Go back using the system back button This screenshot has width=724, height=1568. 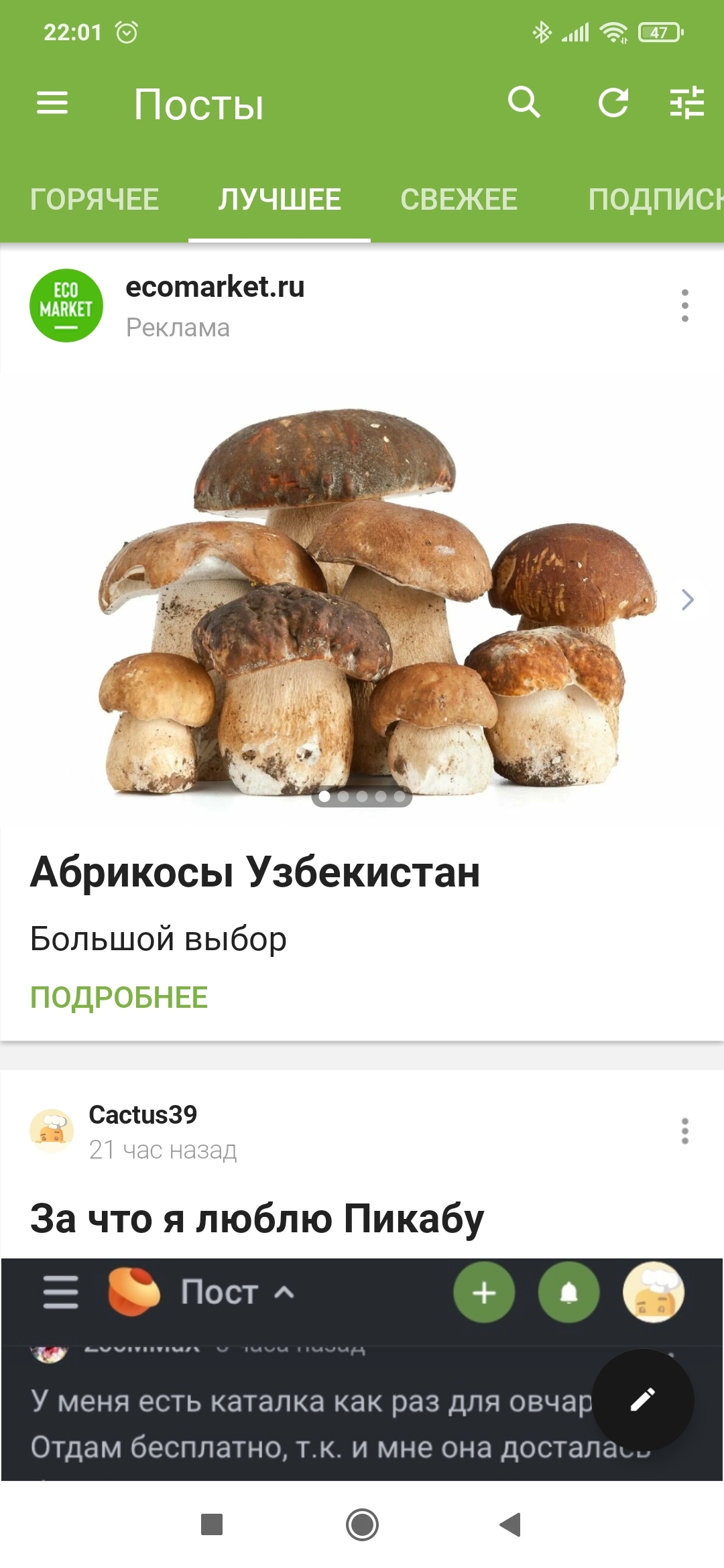point(511,1524)
